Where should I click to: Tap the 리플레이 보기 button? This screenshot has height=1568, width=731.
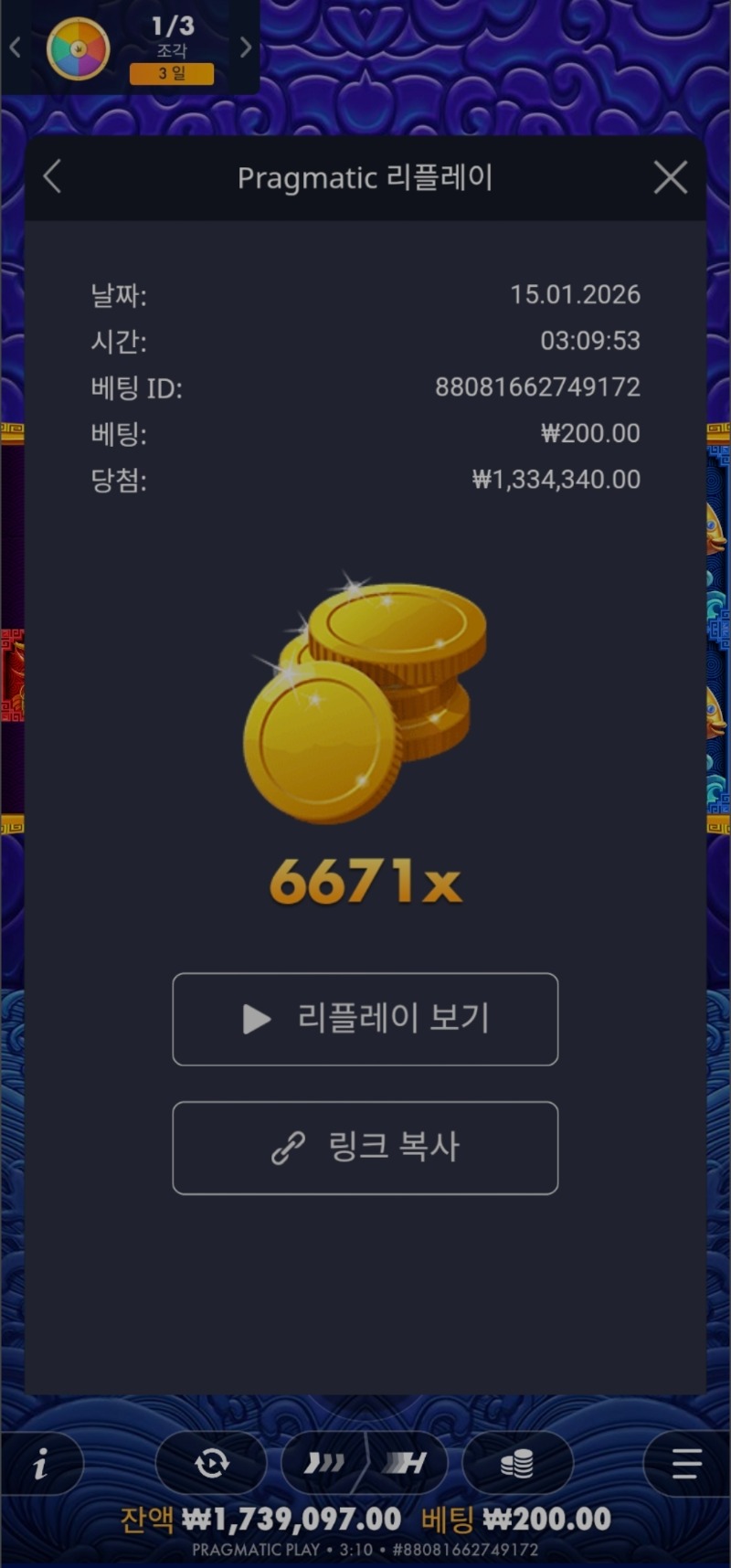point(365,1019)
